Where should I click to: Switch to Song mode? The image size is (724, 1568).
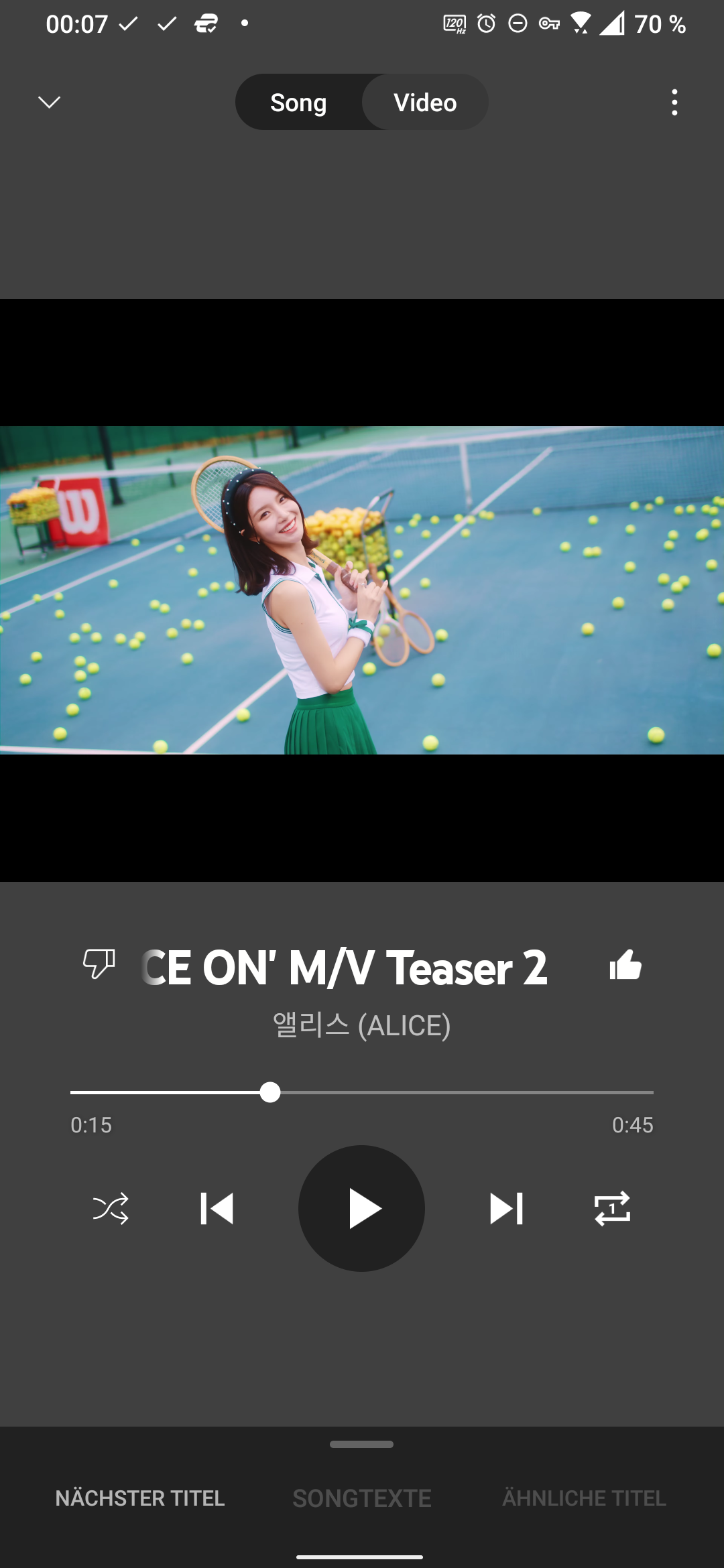pyautogui.click(x=298, y=103)
